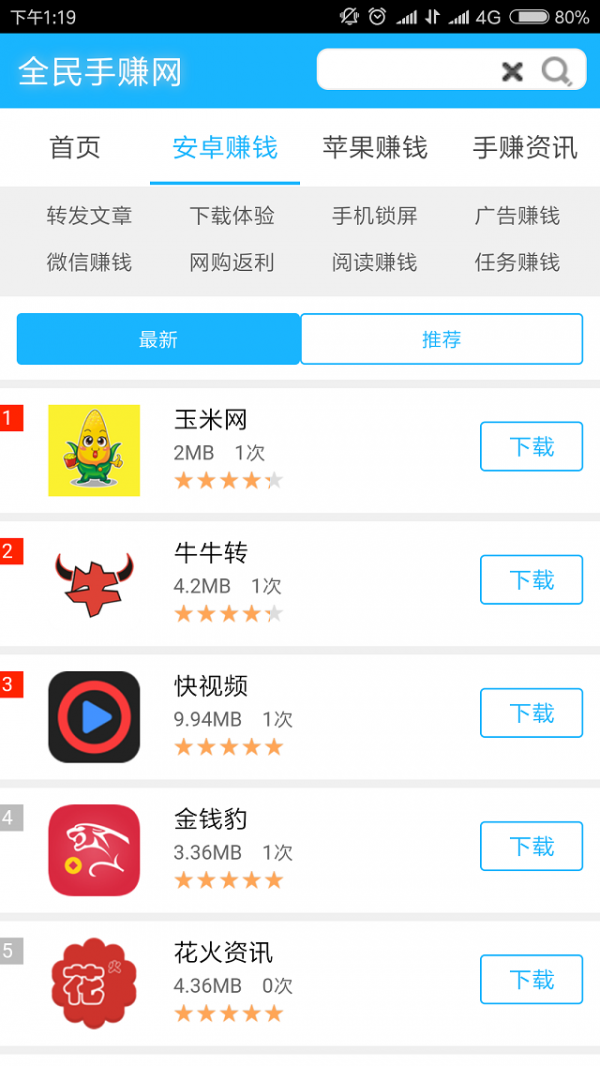The height and width of the screenshot is (1066, 600).
Task: Switch to the 推荐 list
Action: [x=441, y=339]
